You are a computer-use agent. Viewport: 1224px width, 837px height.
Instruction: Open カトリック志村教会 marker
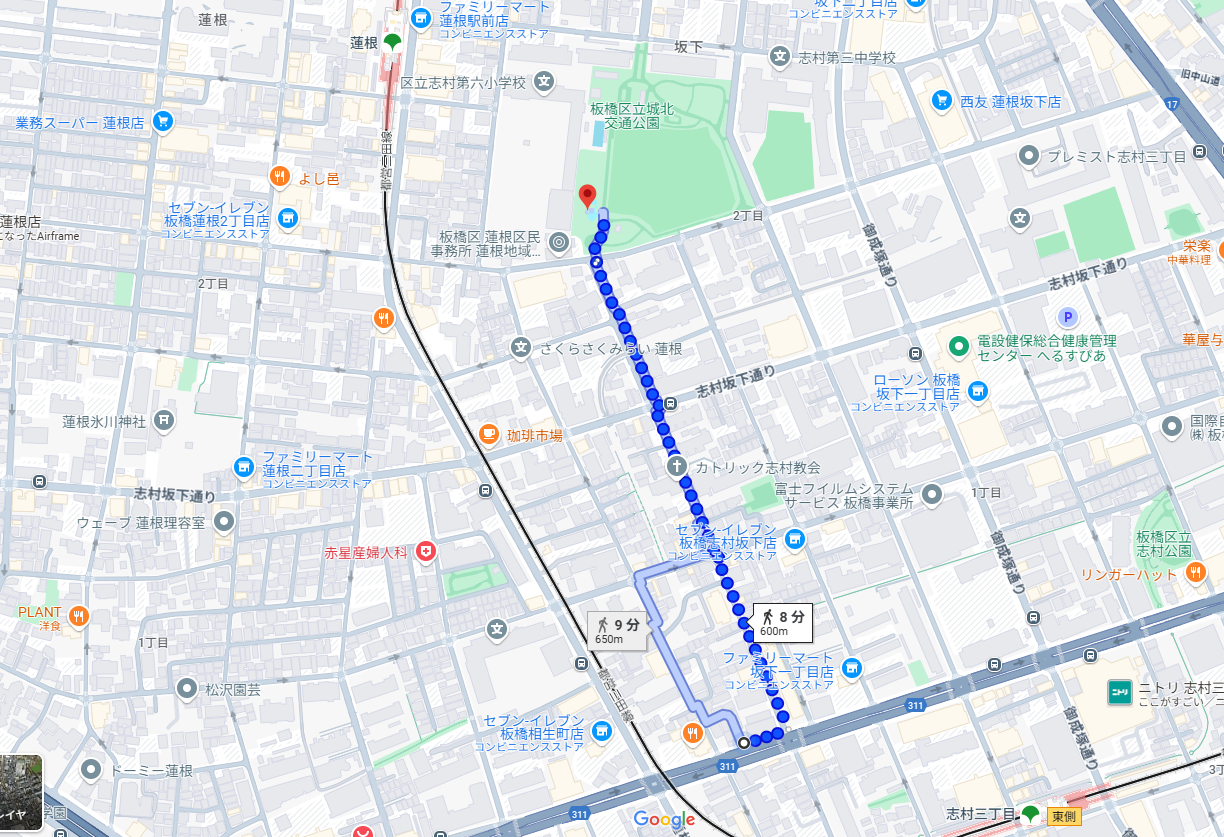[x=677, y=466]
